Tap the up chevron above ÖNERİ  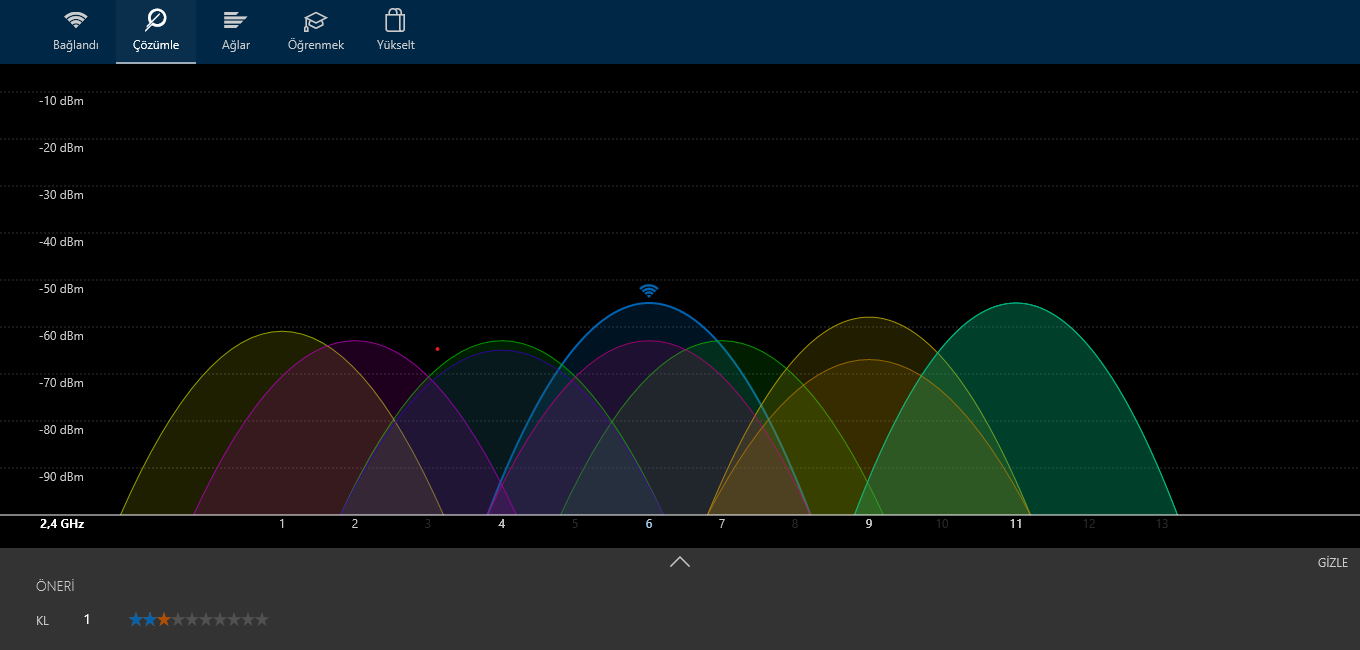click(680, 562)
